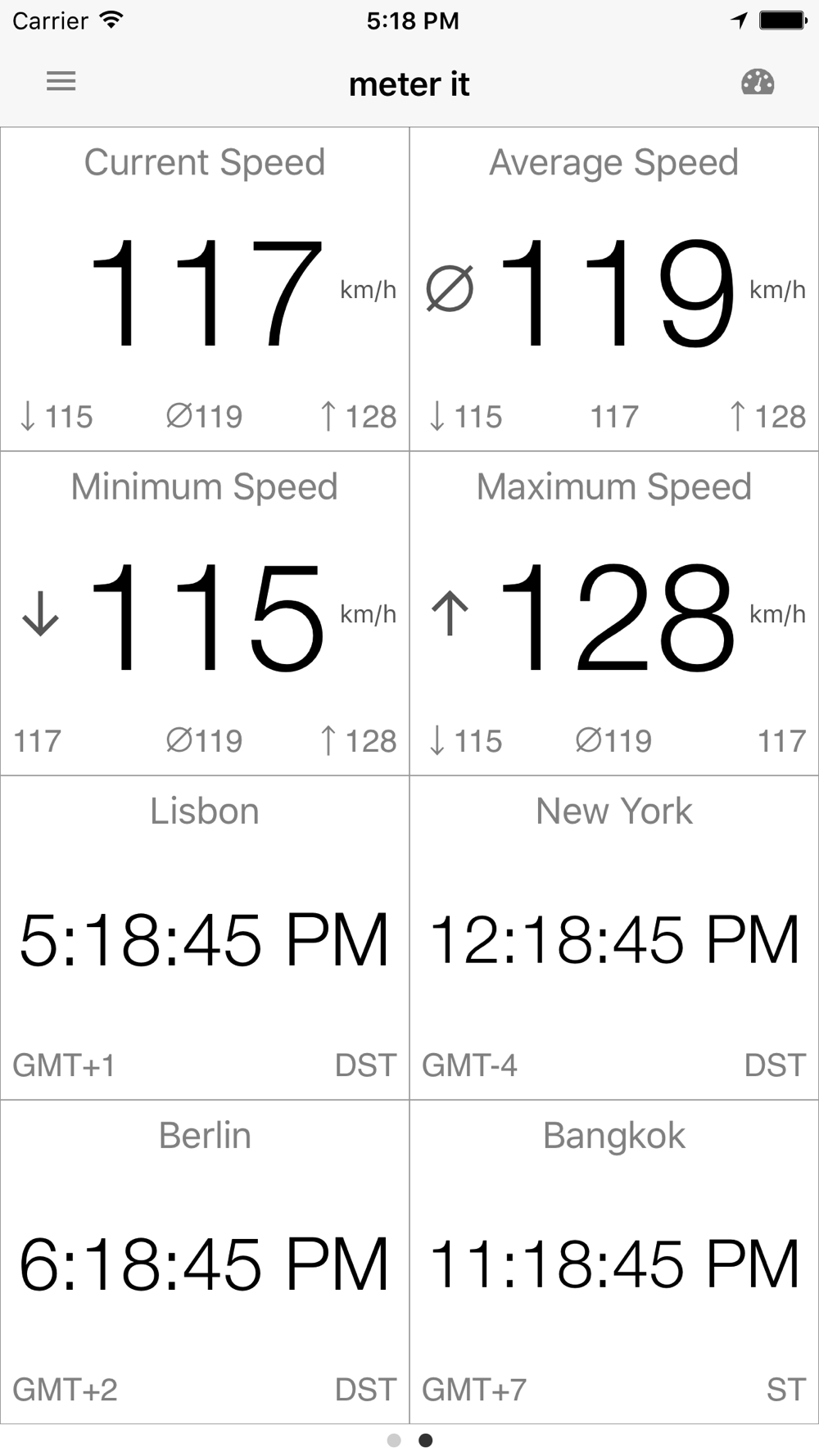
Task: Open the Berlin clock tile
Action: pos(205,1262)
